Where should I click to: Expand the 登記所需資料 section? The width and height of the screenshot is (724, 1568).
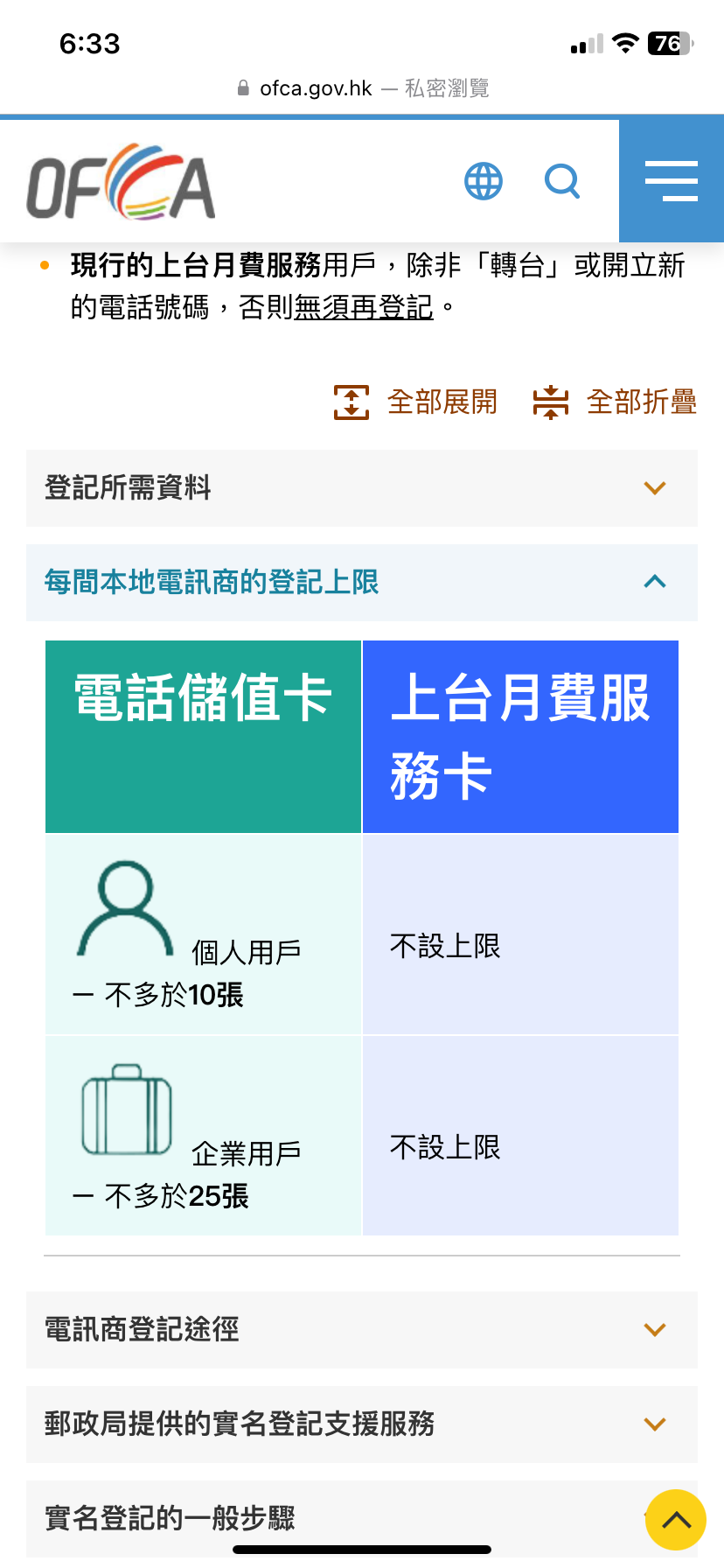[362, 488]
